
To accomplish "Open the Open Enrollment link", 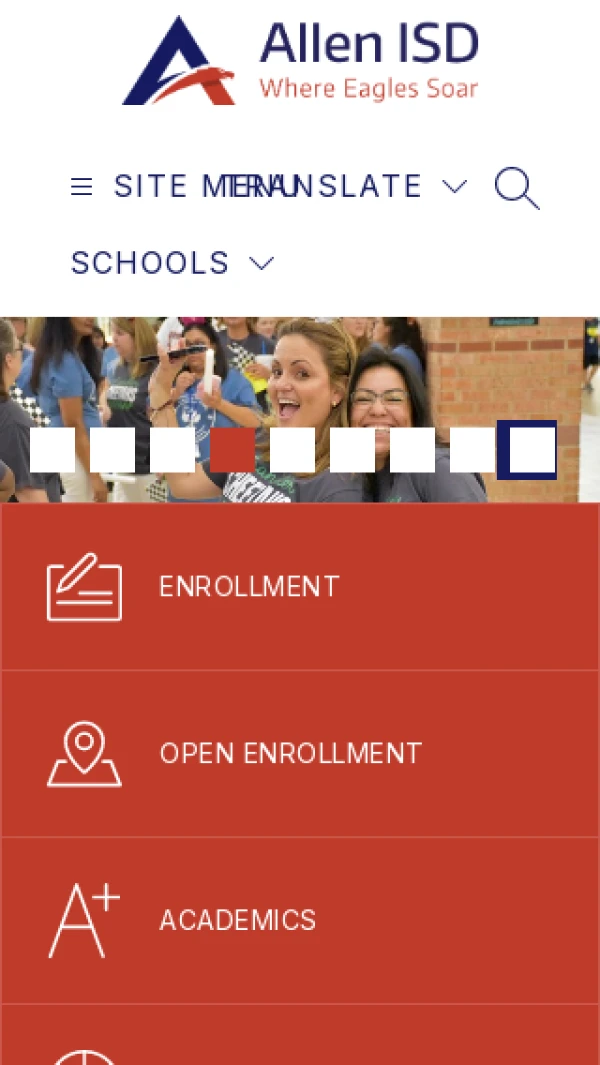I will pyautogui.click(x=290, y=753).
